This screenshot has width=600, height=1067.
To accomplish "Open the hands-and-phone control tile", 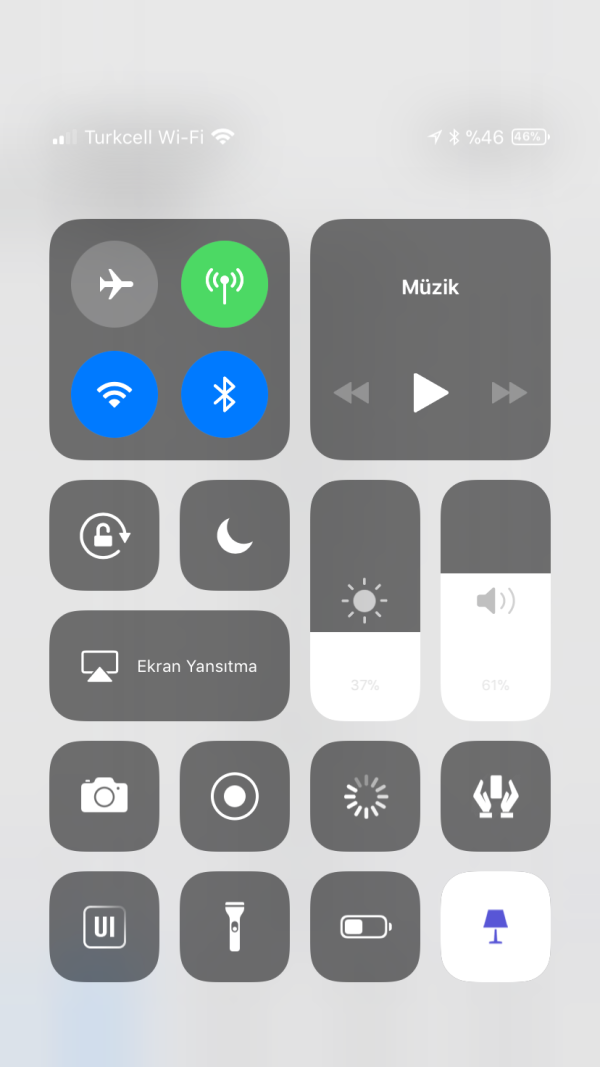I will 496,796.
